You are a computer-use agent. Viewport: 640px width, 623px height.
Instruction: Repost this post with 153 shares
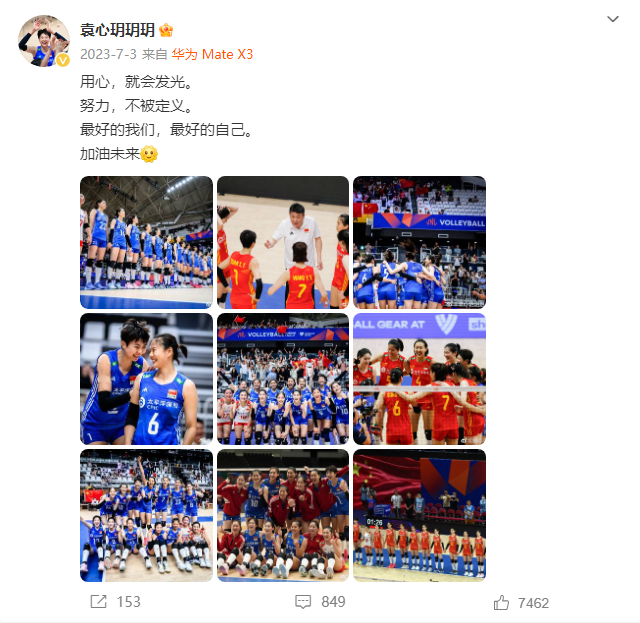click(x=115, y=602)
